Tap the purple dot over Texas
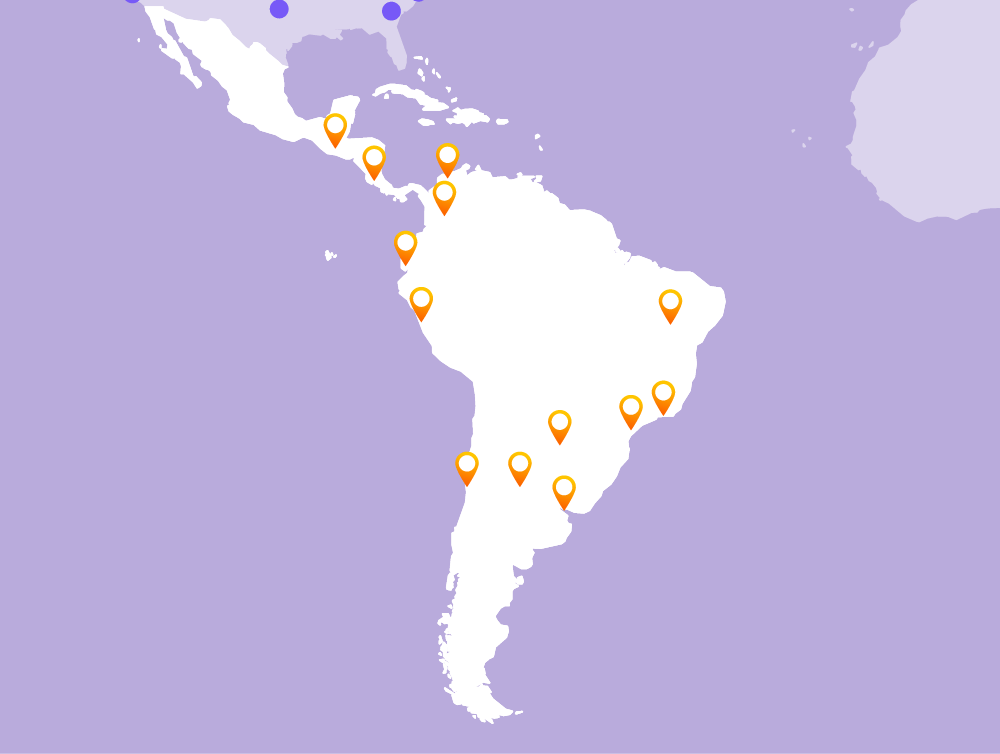The height and width of the screenshot is (754, 1000). tap(279, 9)
